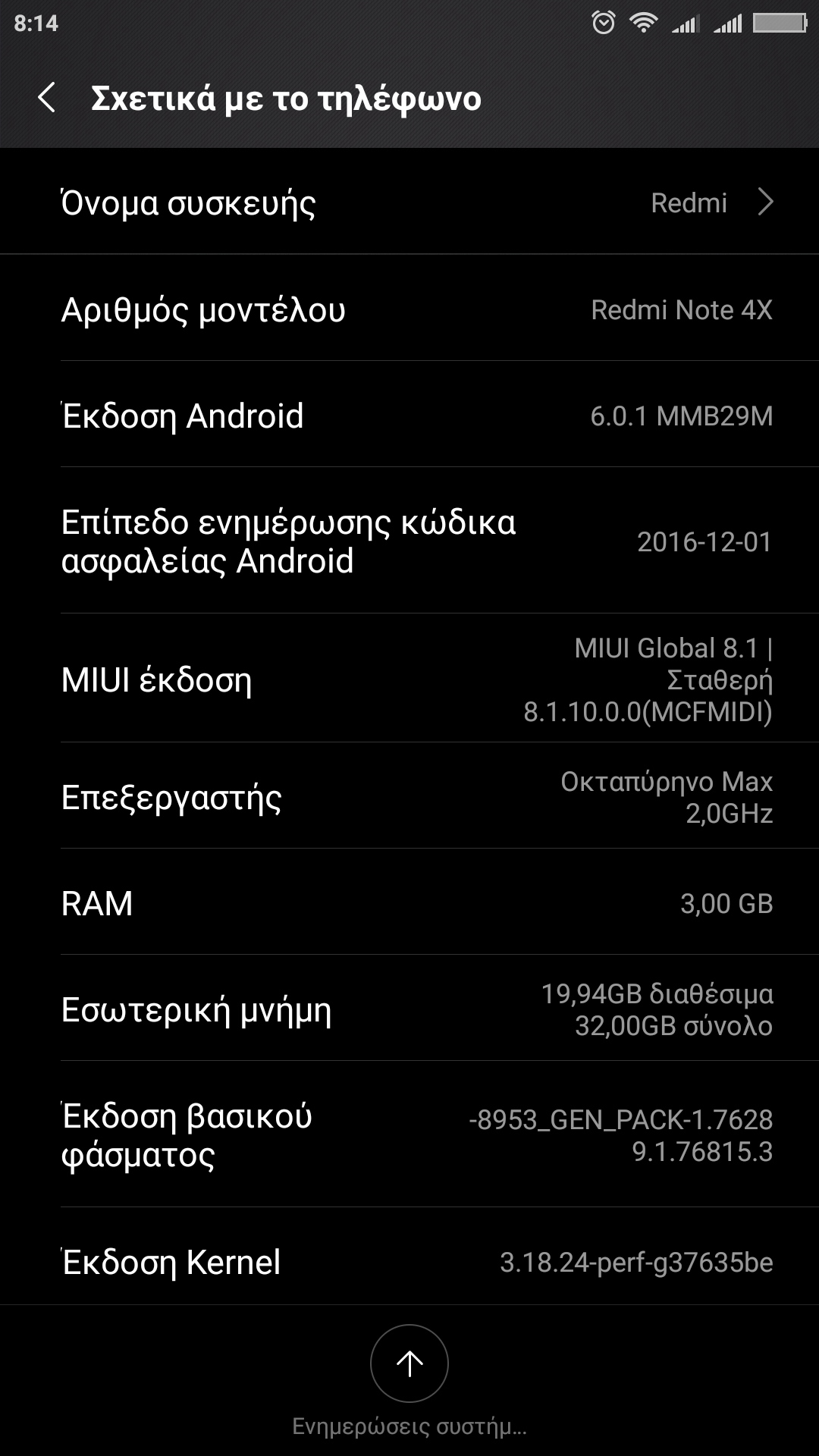The image size is (819, 1456).
Task: Tap the Επεξεργαστής row
Action: pos(409,797)
